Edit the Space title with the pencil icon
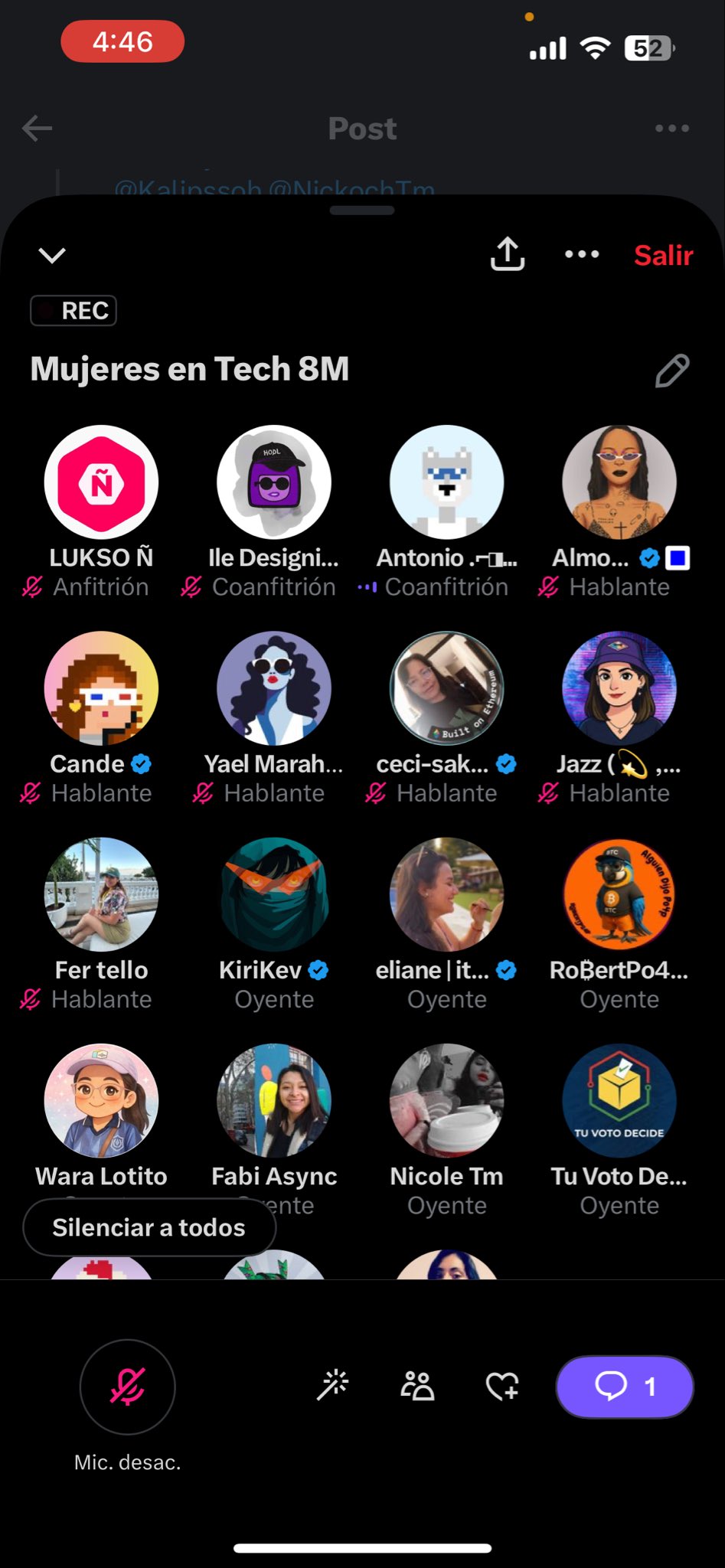 click(x=672, y=371)
